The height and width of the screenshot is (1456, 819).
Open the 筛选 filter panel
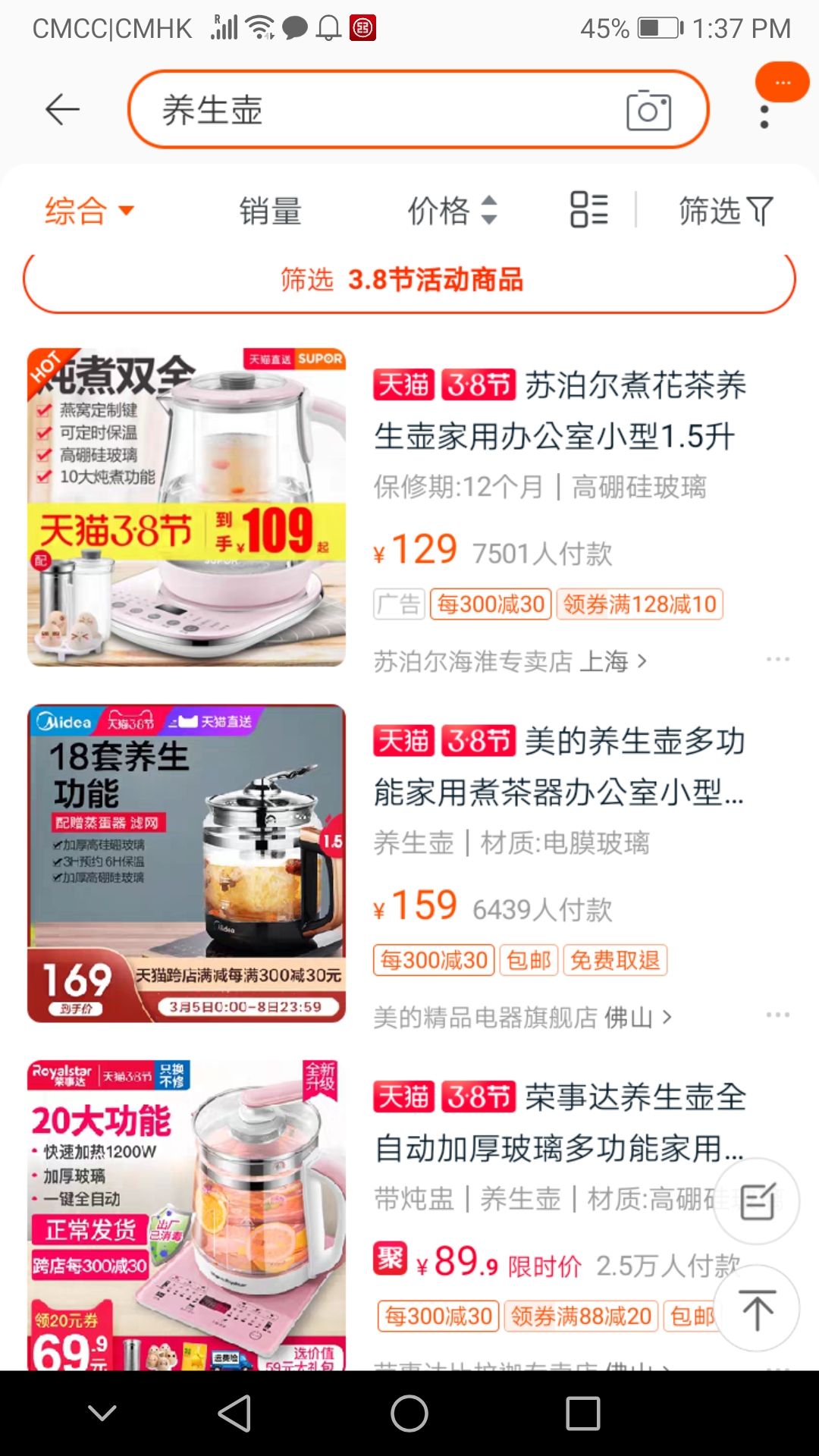click(726, 211)
